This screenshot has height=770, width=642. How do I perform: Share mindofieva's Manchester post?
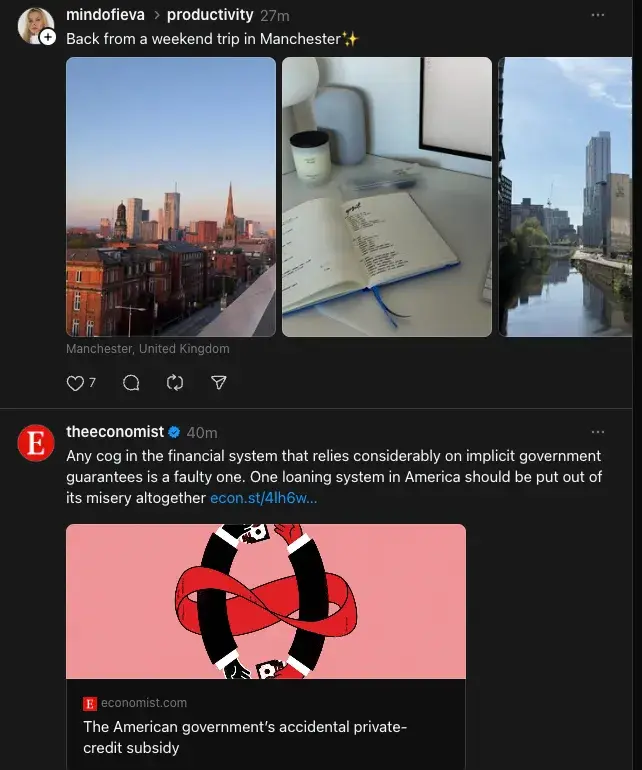point(219,383)
